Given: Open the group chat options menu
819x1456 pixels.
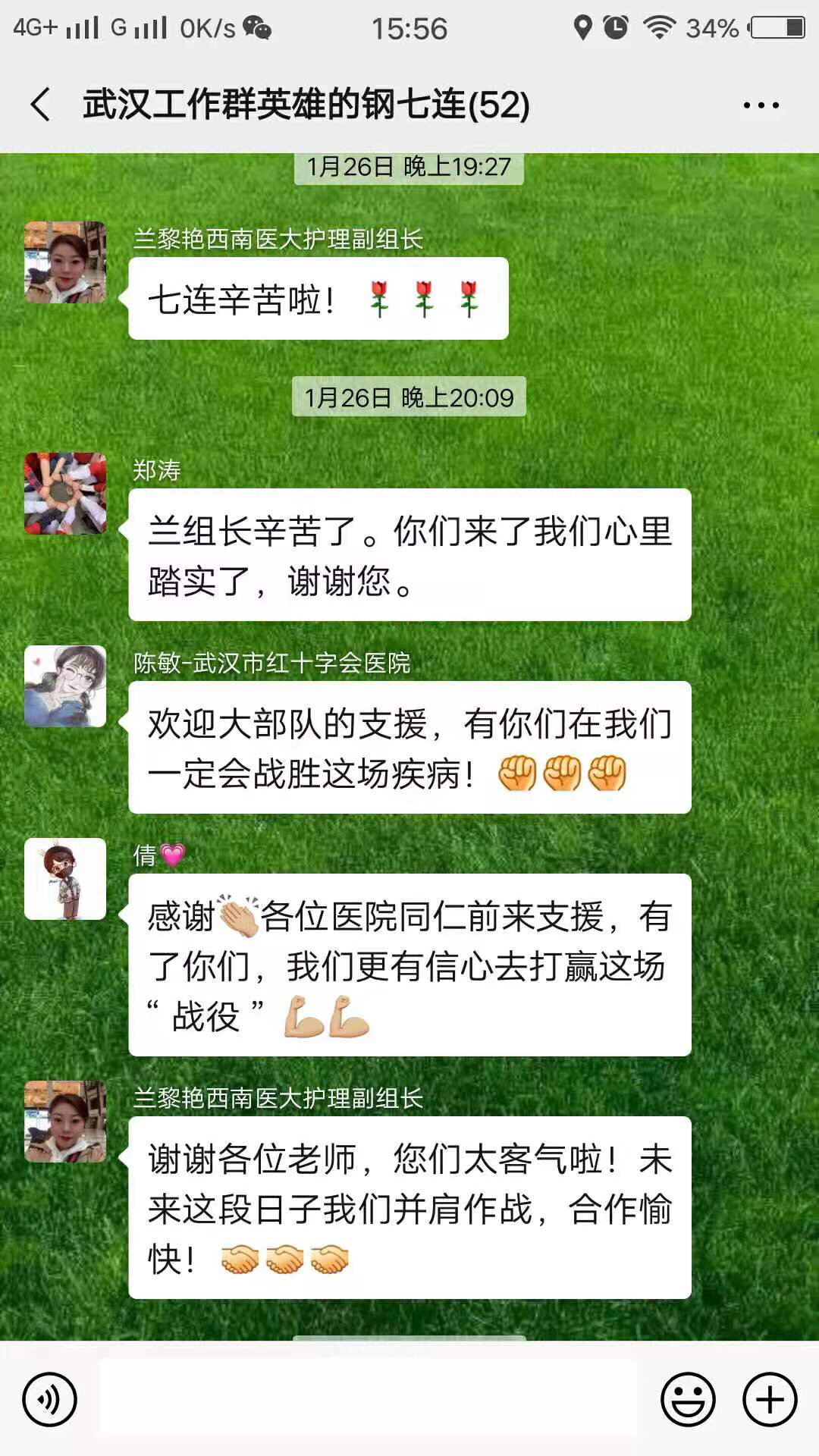Looking at the screenshot, I should 761,105.
